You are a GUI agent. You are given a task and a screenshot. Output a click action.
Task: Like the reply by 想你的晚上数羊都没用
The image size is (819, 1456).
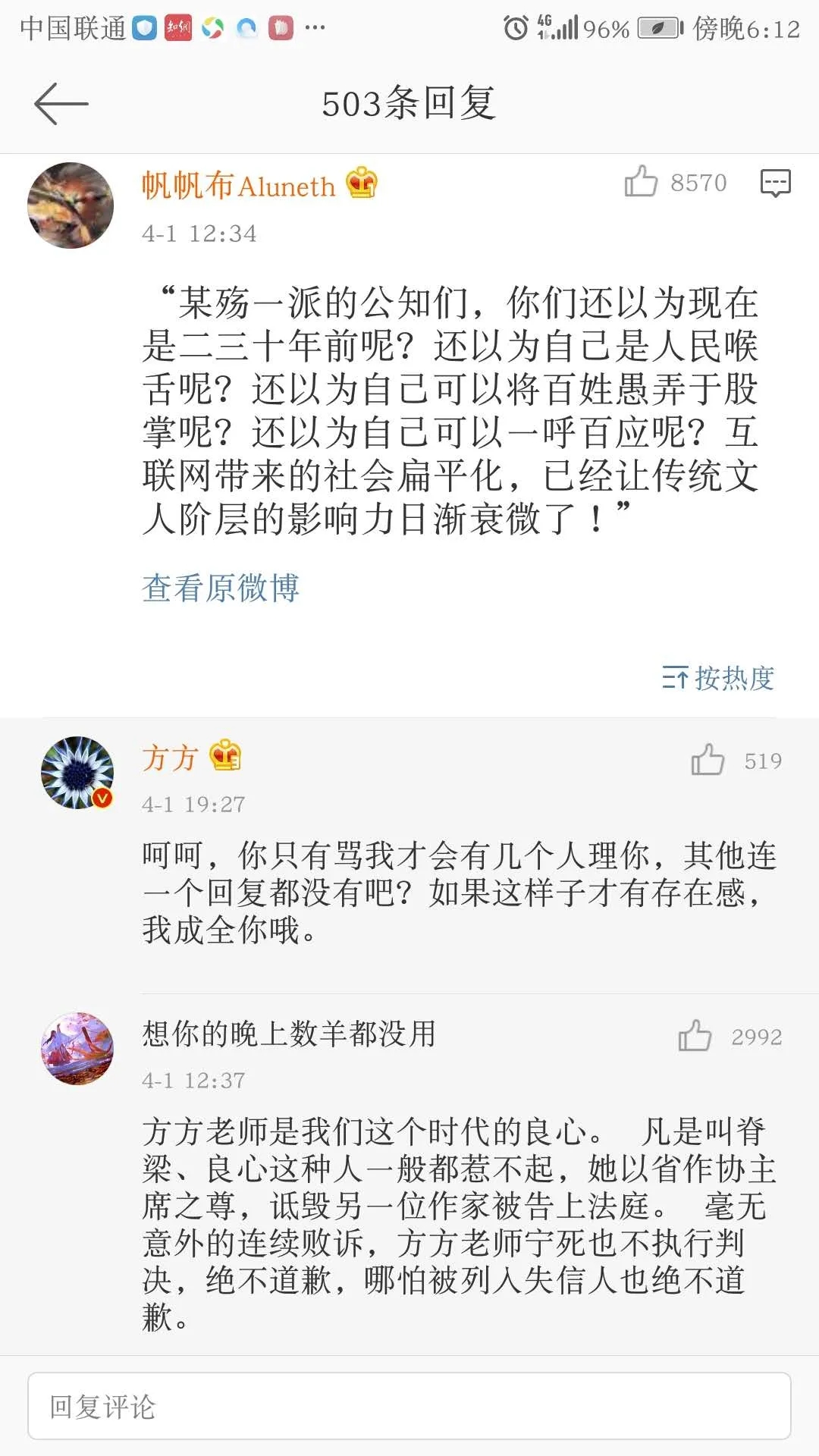click(x=695, y=1036)
